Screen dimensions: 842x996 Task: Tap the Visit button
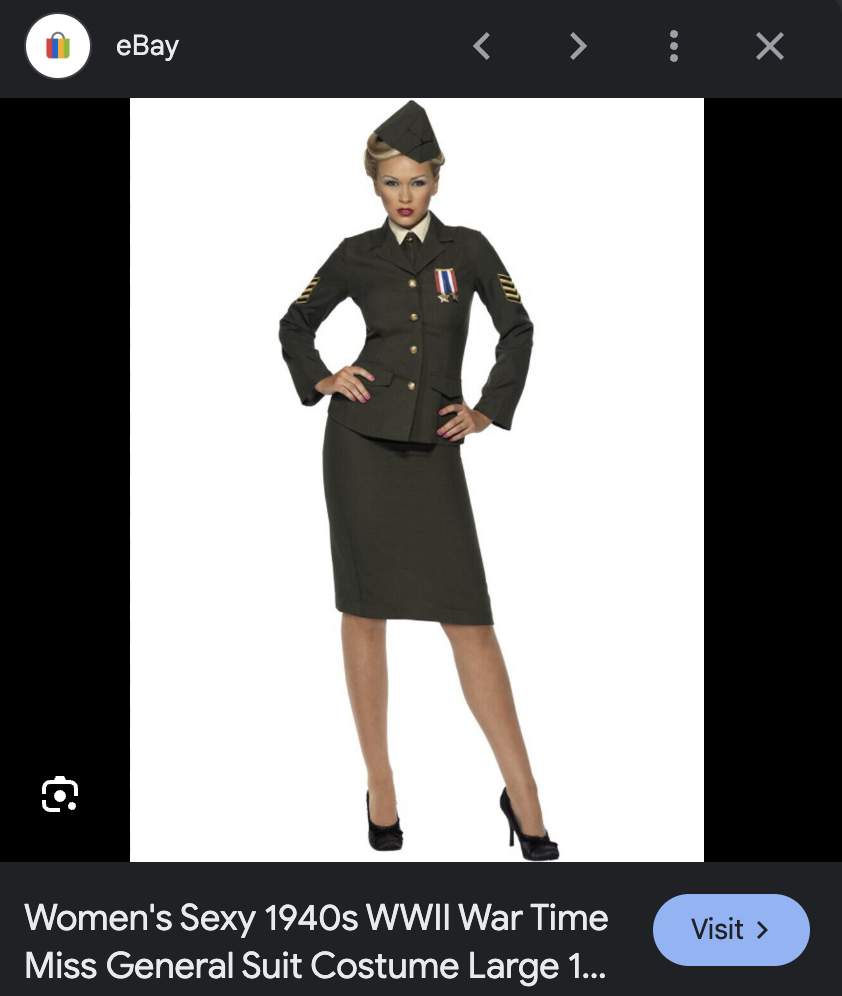pyautogui.click(x=730, y=930)
